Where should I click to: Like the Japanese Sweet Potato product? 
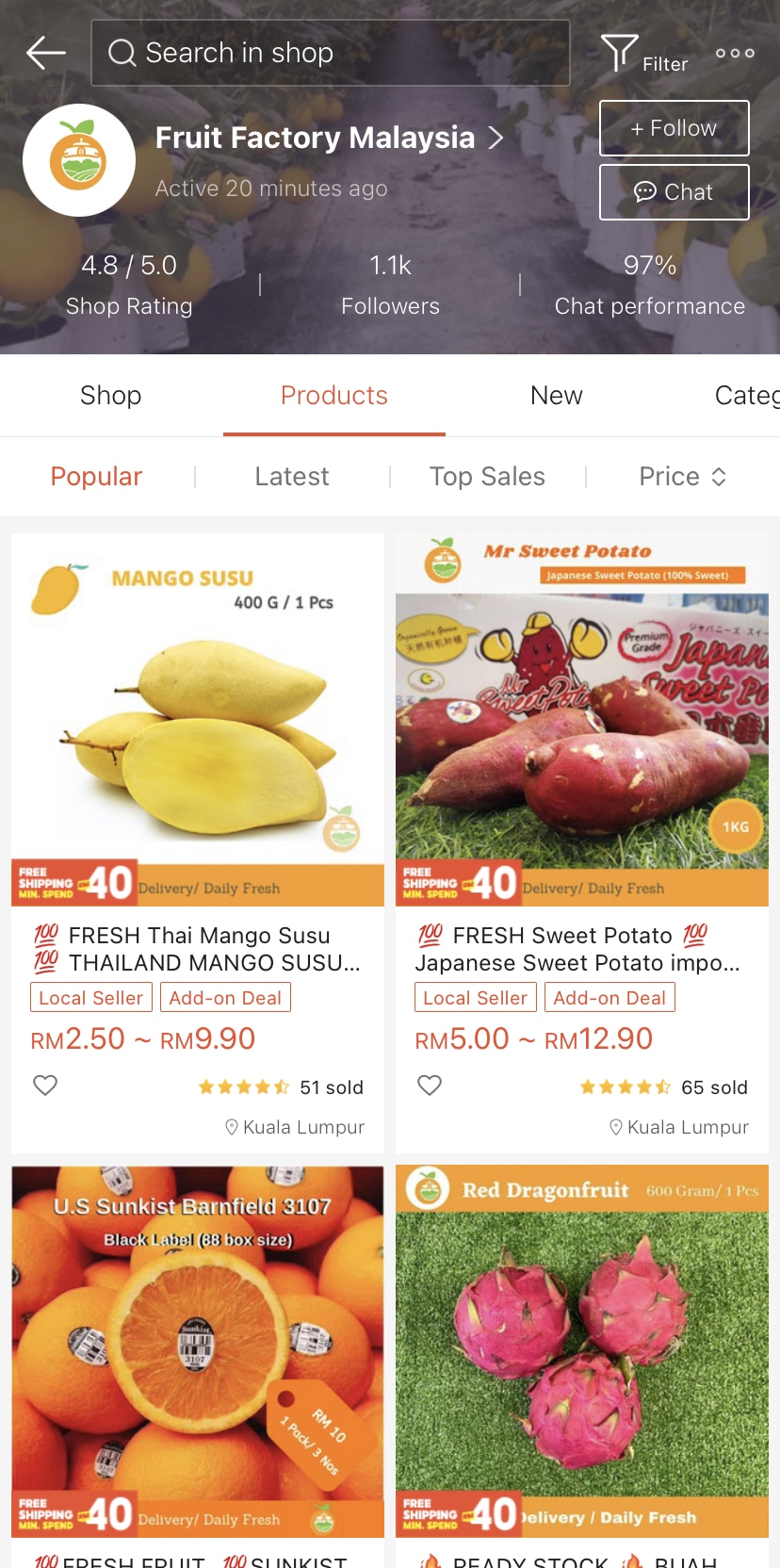[430, 1086]
